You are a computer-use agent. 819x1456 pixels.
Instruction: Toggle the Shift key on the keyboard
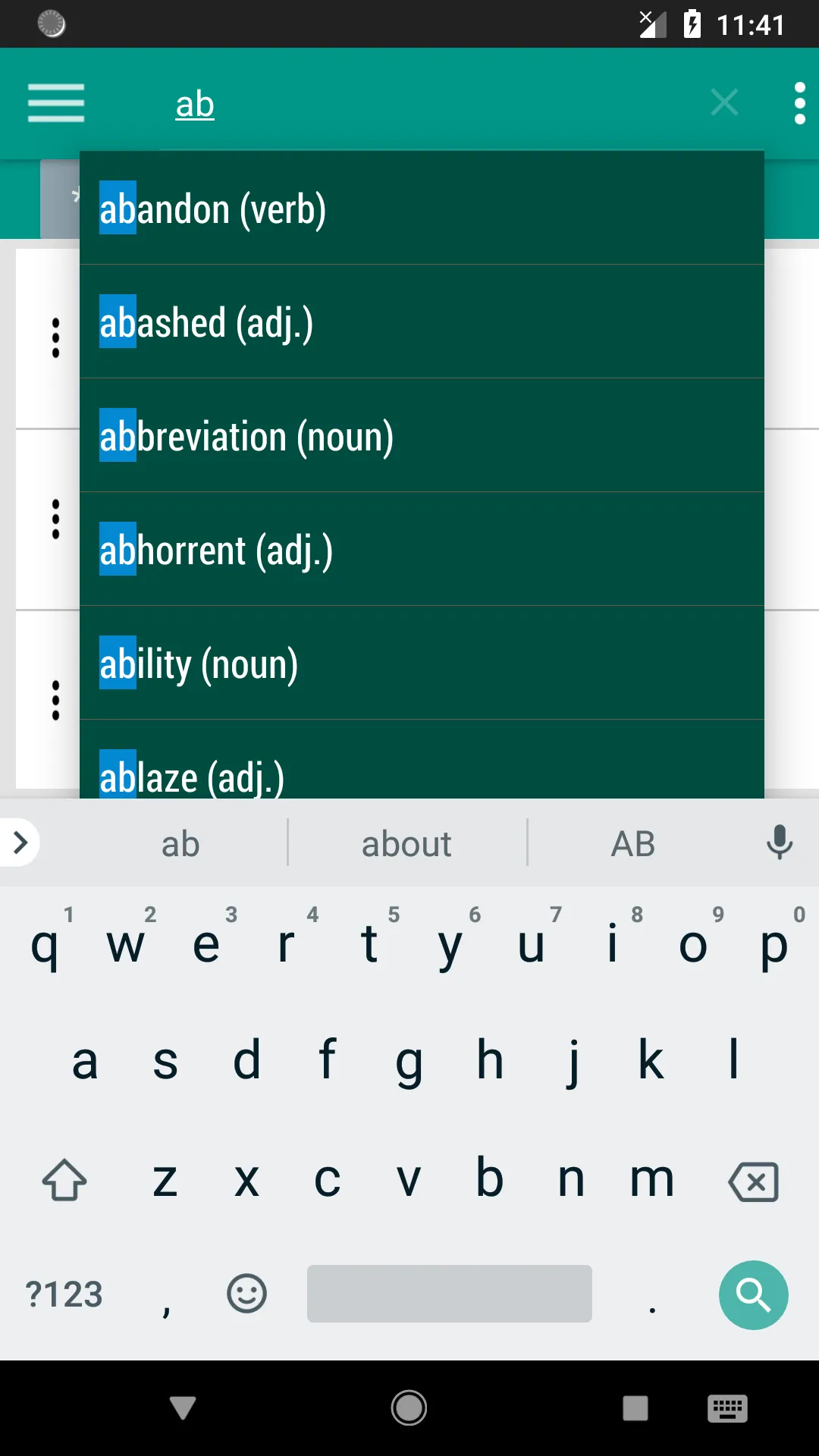pyautogui.click(x=64, y=1180)
